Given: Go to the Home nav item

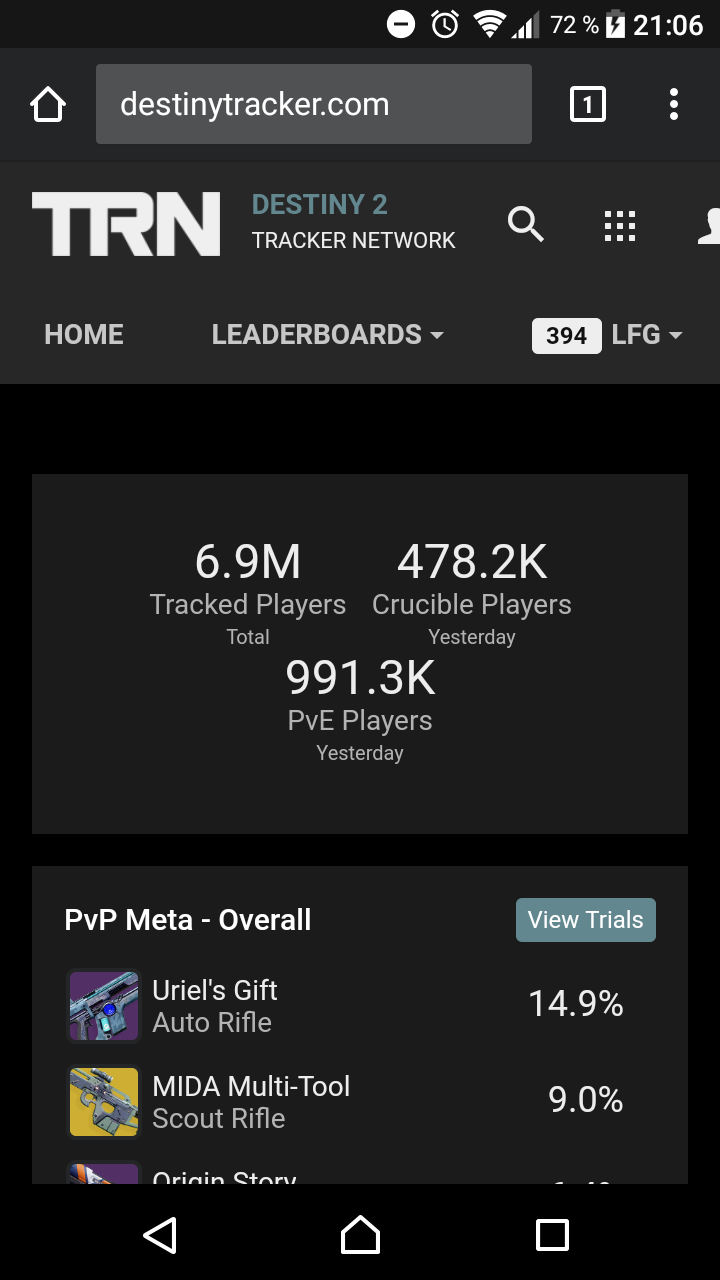Looking at the screenshot, I should click(84, 334).
